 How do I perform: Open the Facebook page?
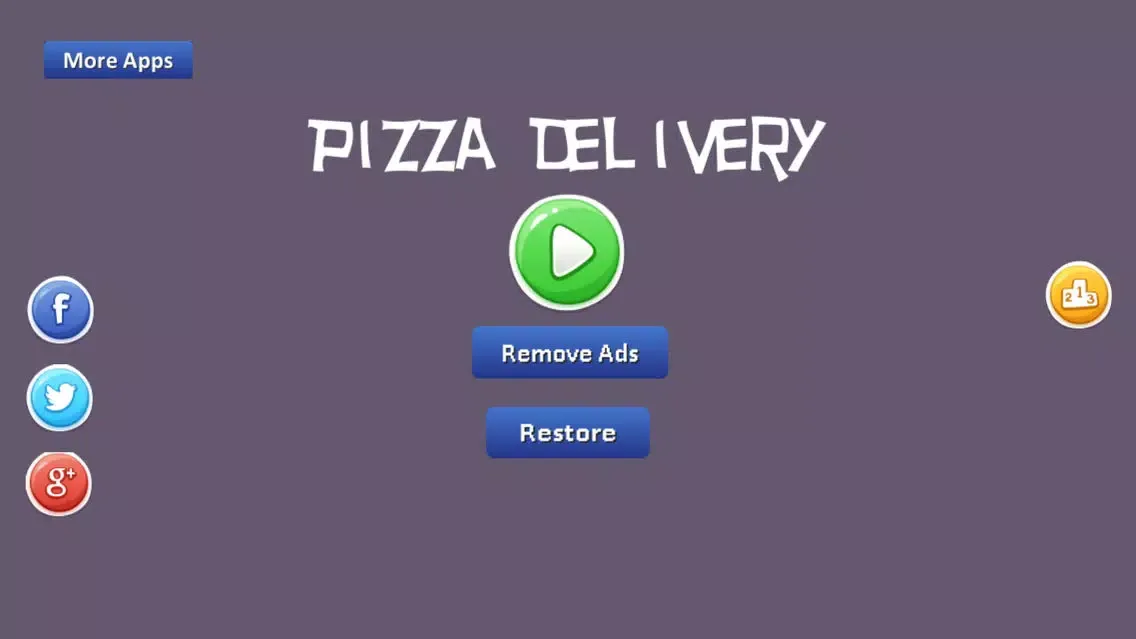pyautogui.click(x=60, y=310)
